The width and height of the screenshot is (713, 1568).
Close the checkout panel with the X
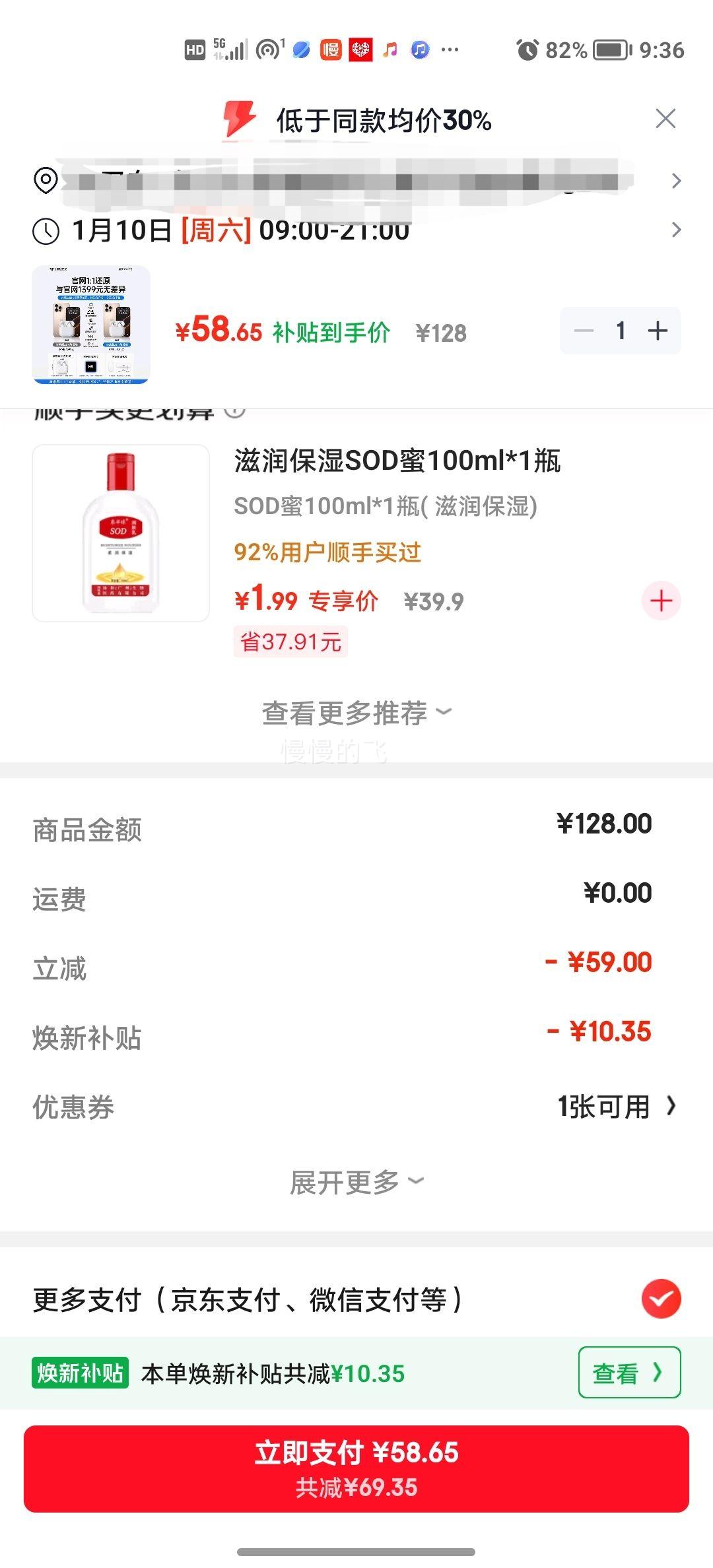(x=665, y=119)
